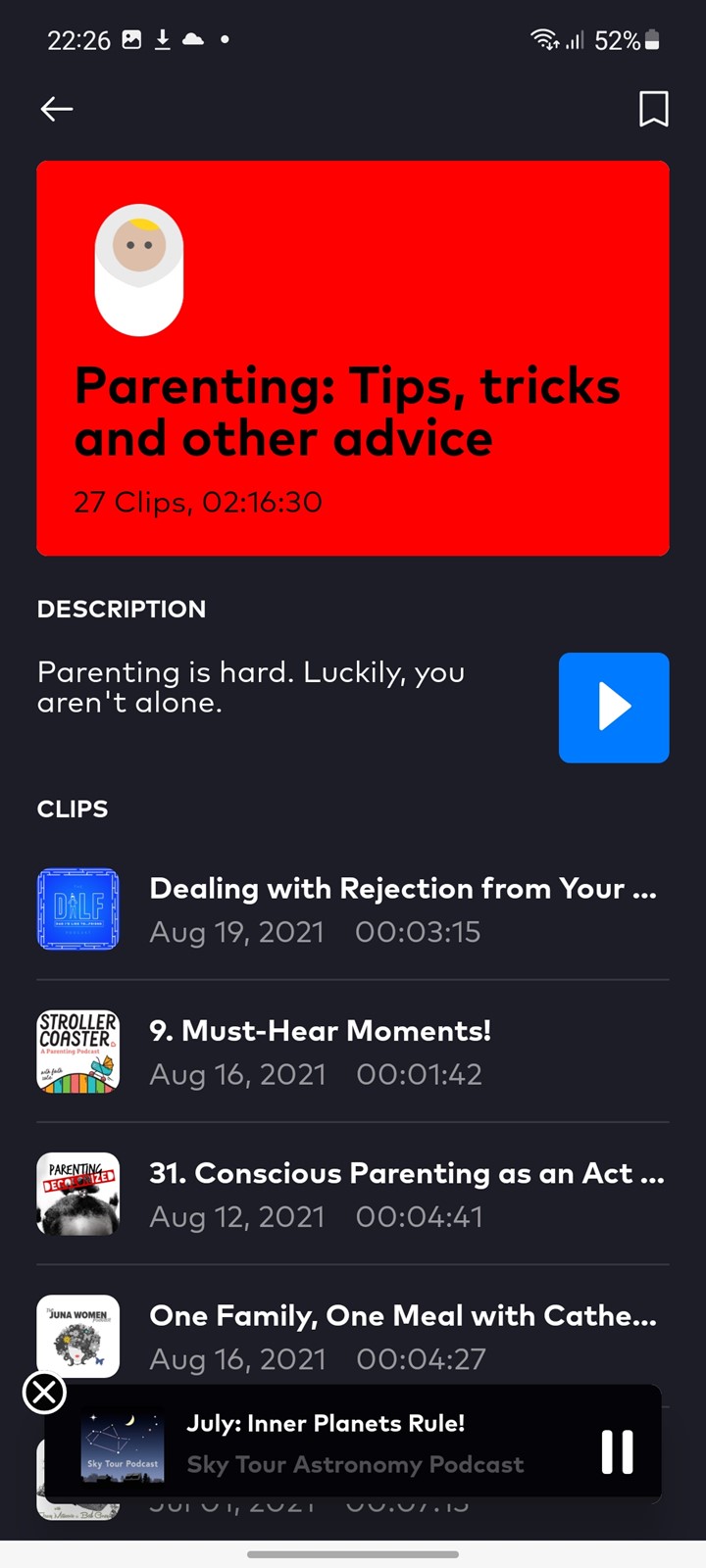This screenshot has height=1568, width=706.
Task: Open One Family, One Meal clip
Action: click(x=353, y=1336)
